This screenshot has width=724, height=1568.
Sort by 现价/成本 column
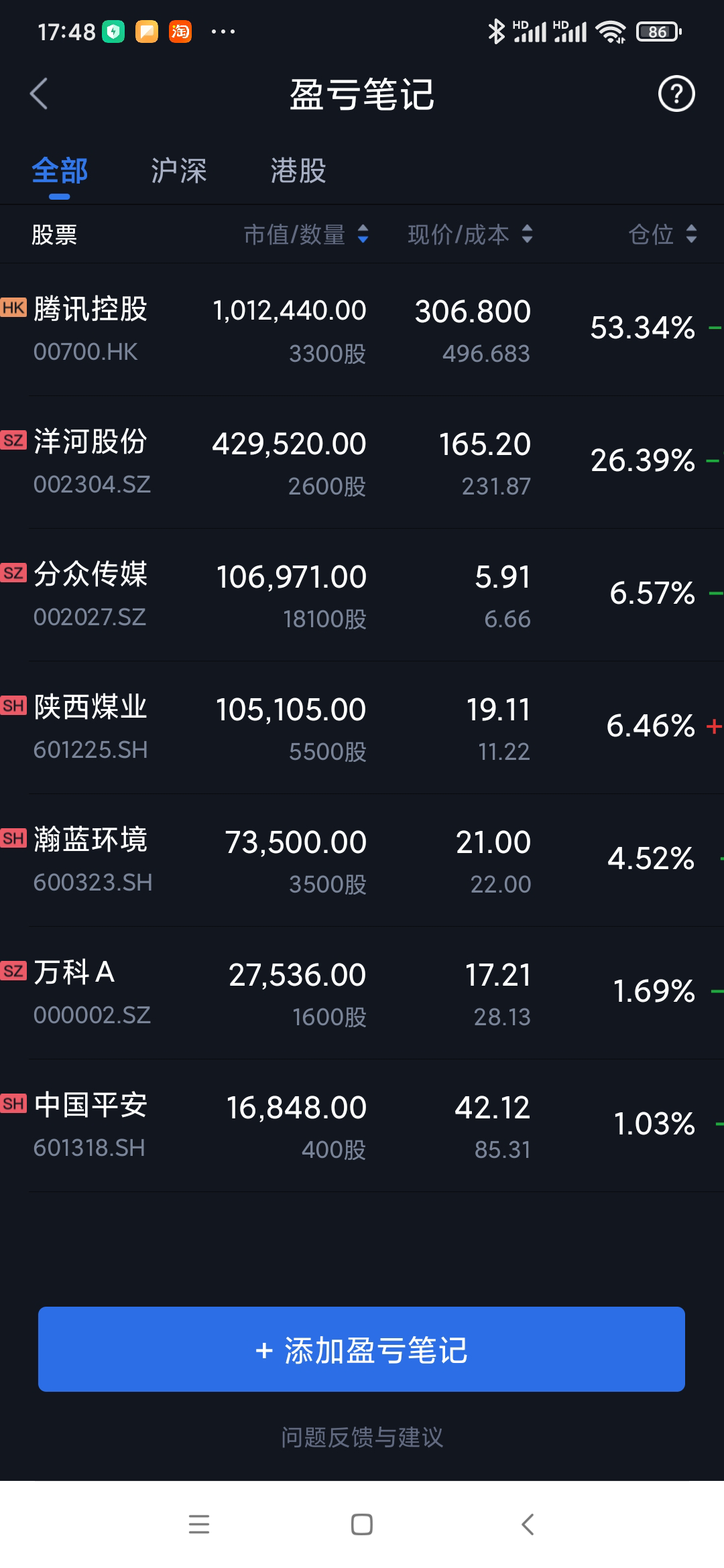click(x=470, y=235)
